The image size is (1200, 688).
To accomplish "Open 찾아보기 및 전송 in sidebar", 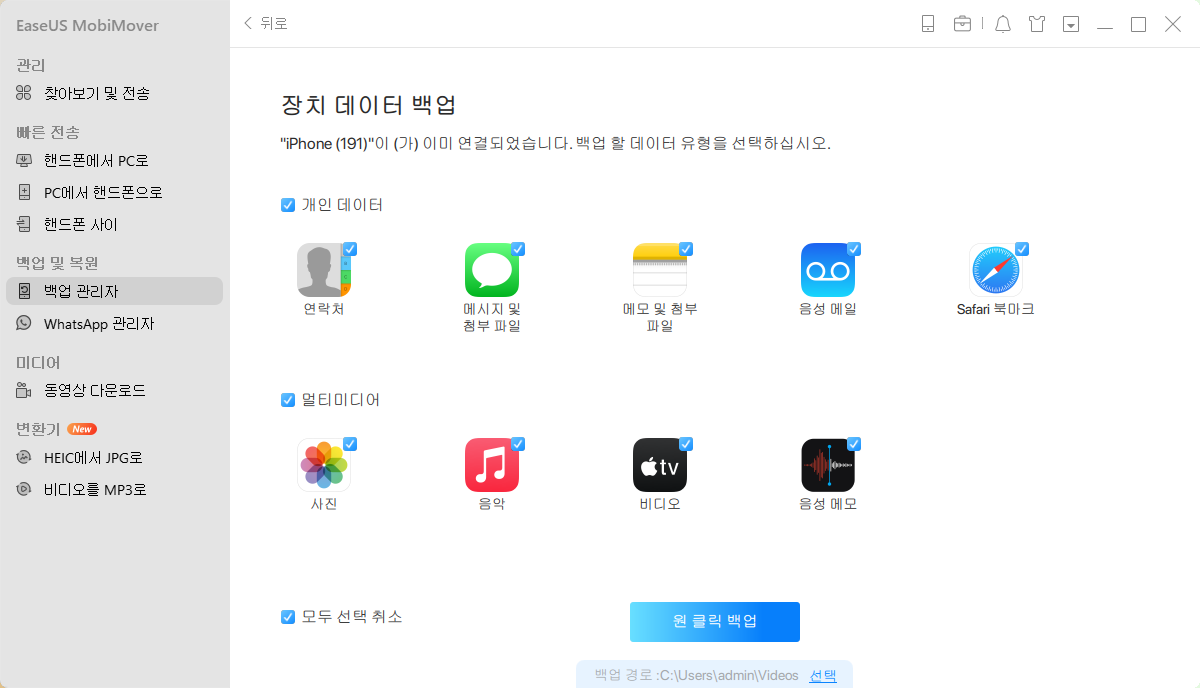I will click(x=96, y=93).
